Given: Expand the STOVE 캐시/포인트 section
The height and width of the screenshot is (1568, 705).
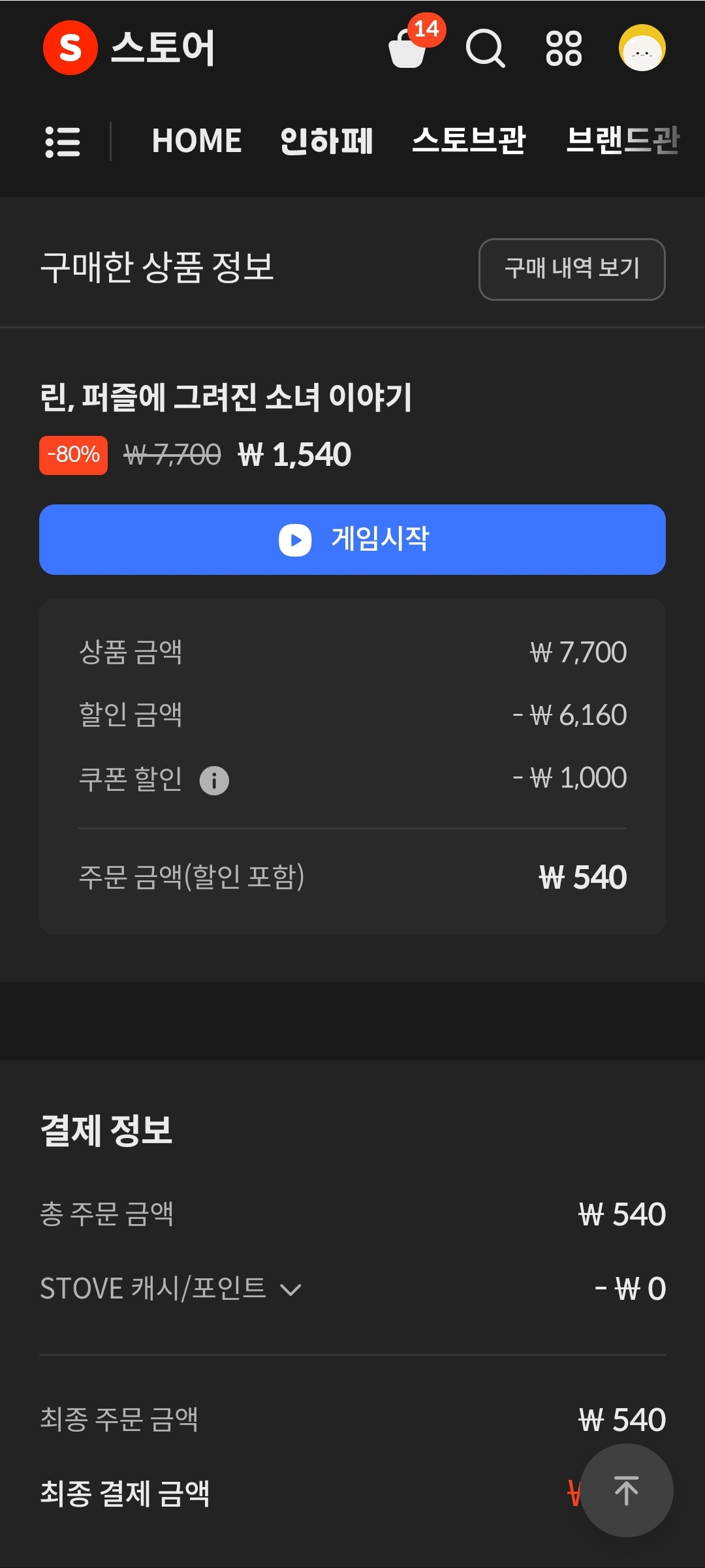Looking at the screenshot, I should point(171,1289).
